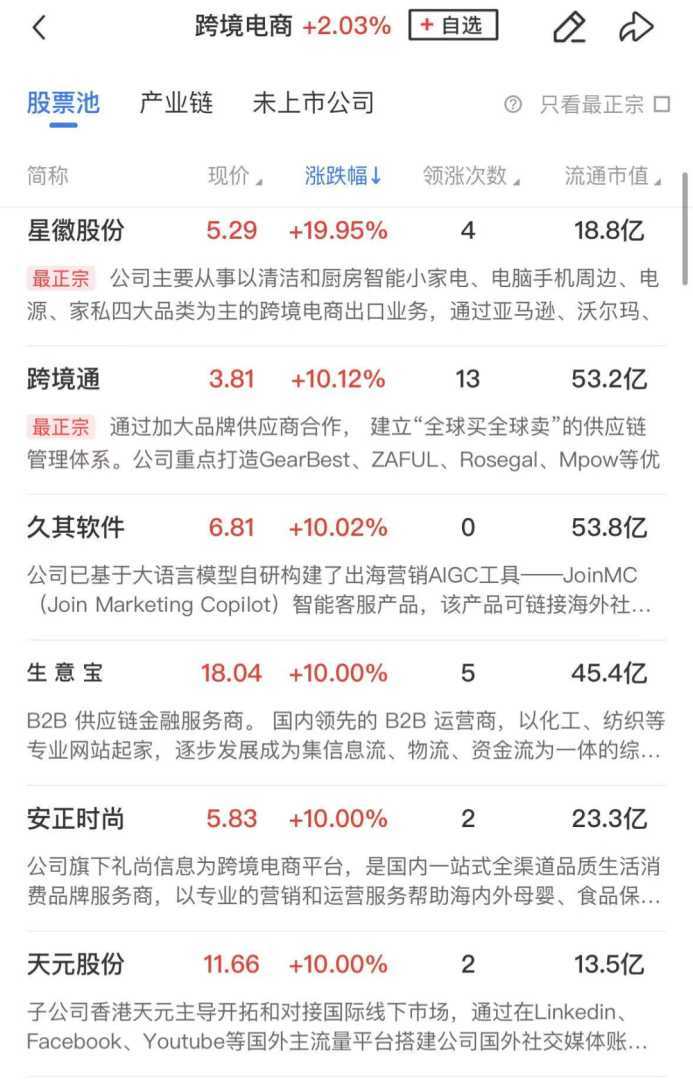Tap the help icon beside 只看最正宗
This screenshot has width=693, height=1080.
(x=513, y=104)
